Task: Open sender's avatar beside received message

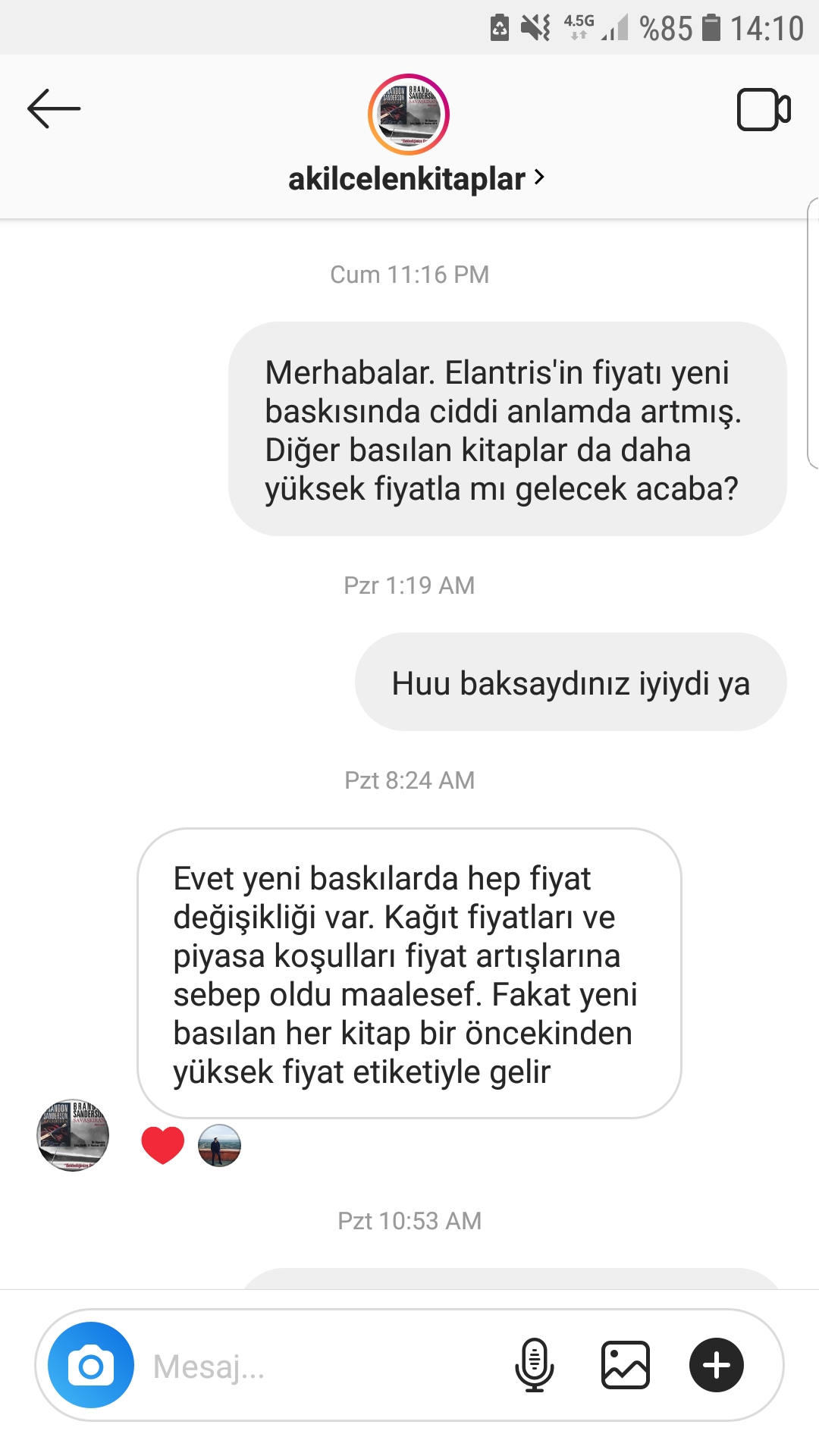Action: pos(73,1135)
